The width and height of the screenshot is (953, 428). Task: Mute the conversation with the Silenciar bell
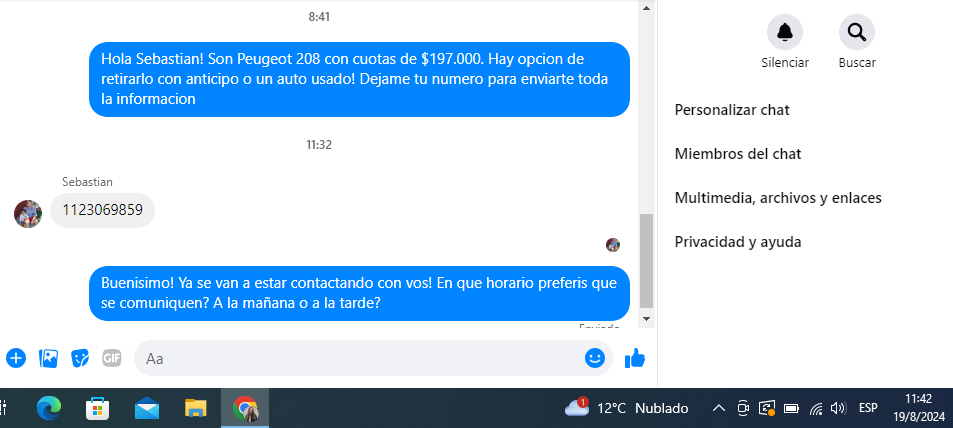tap(784, 33)
